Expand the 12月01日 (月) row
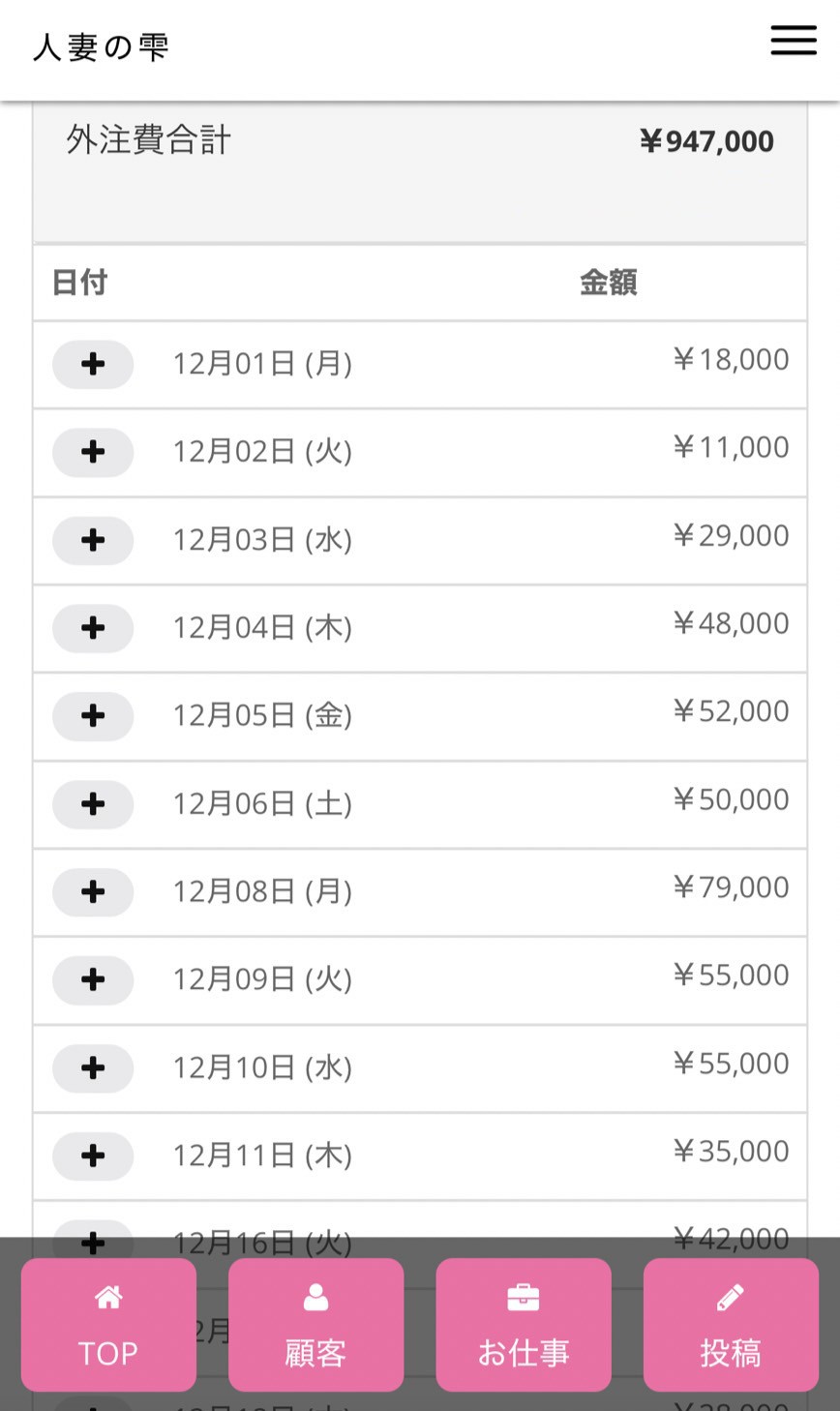This screenshot has height=1411, width=840. point(93,364)
